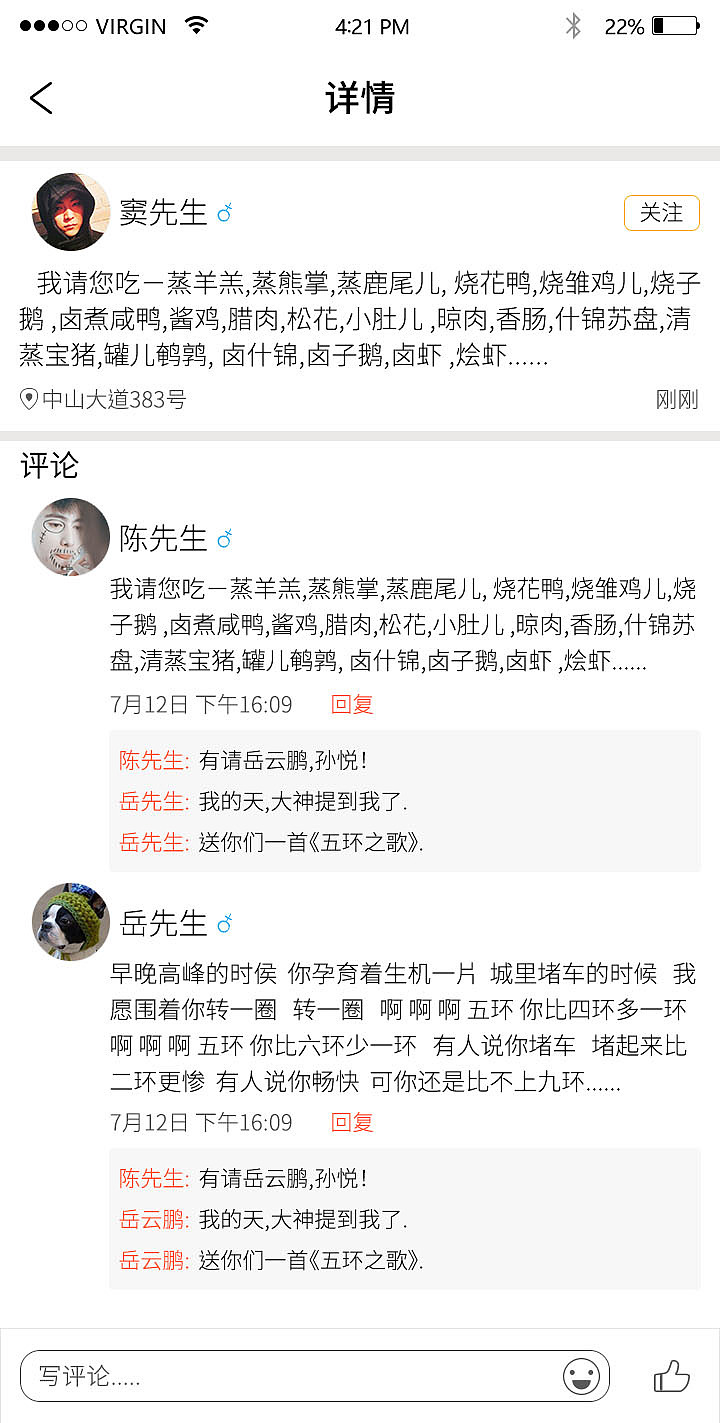Tap 陈先生's avatar photo
This screenshot has height=1423, width=720.
tap(70, 537)
